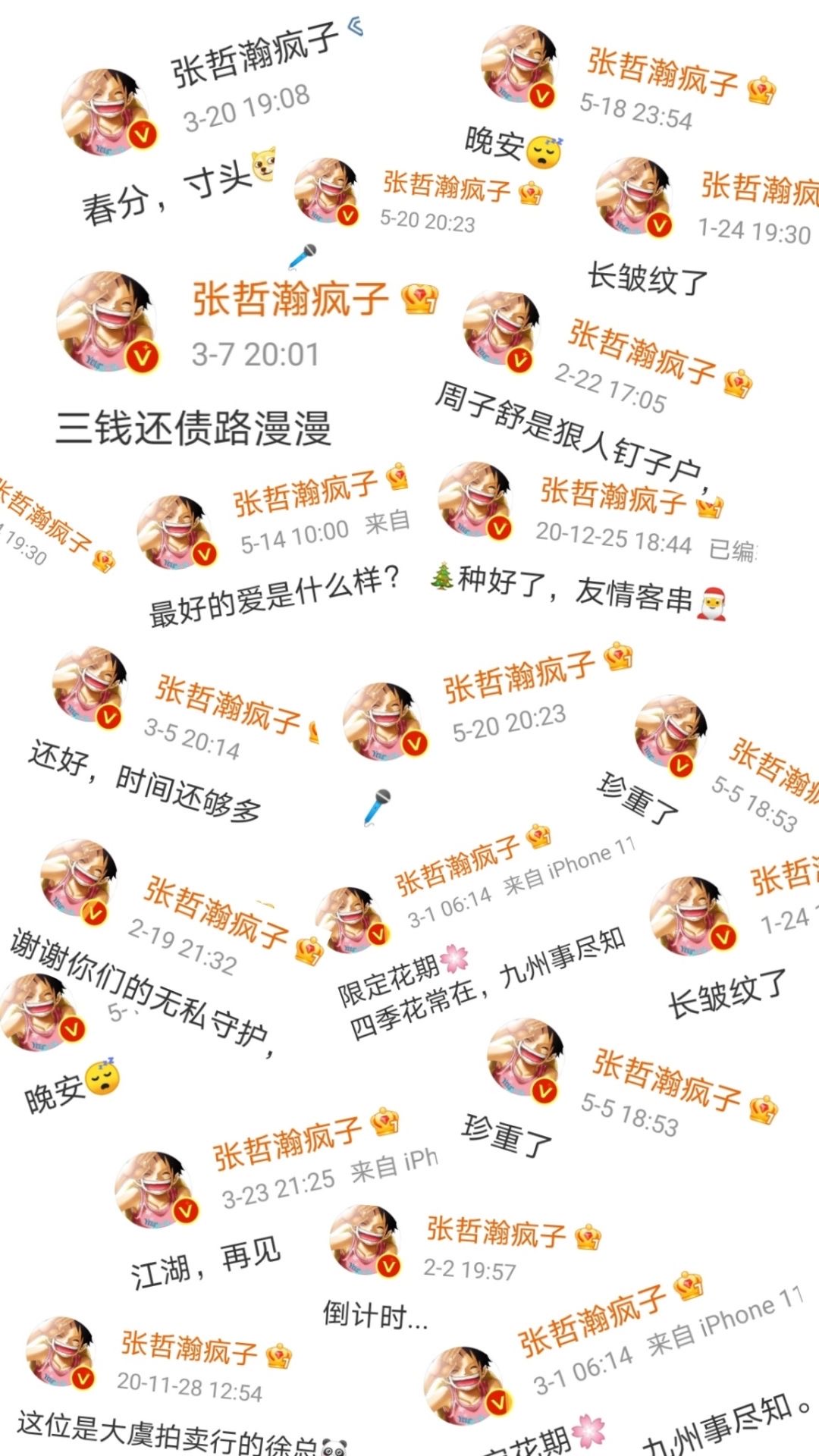Click the Santa Claus emoji after 友情客串
Screen dimensions: 819x1456
point(711,605)
